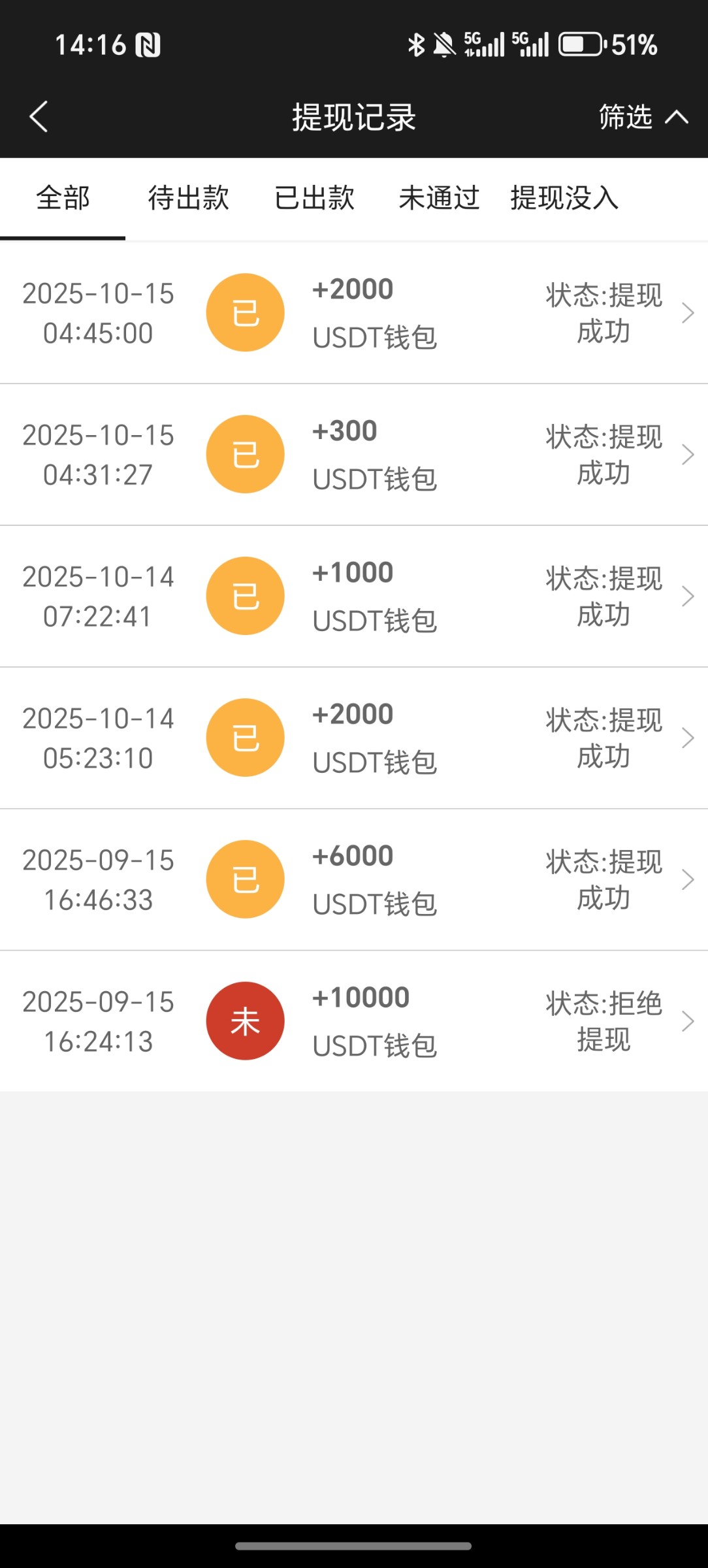Tap the Bluetooth icon in status bar
This screenshot has width=708, height=1568.
[x=415, y=44]
